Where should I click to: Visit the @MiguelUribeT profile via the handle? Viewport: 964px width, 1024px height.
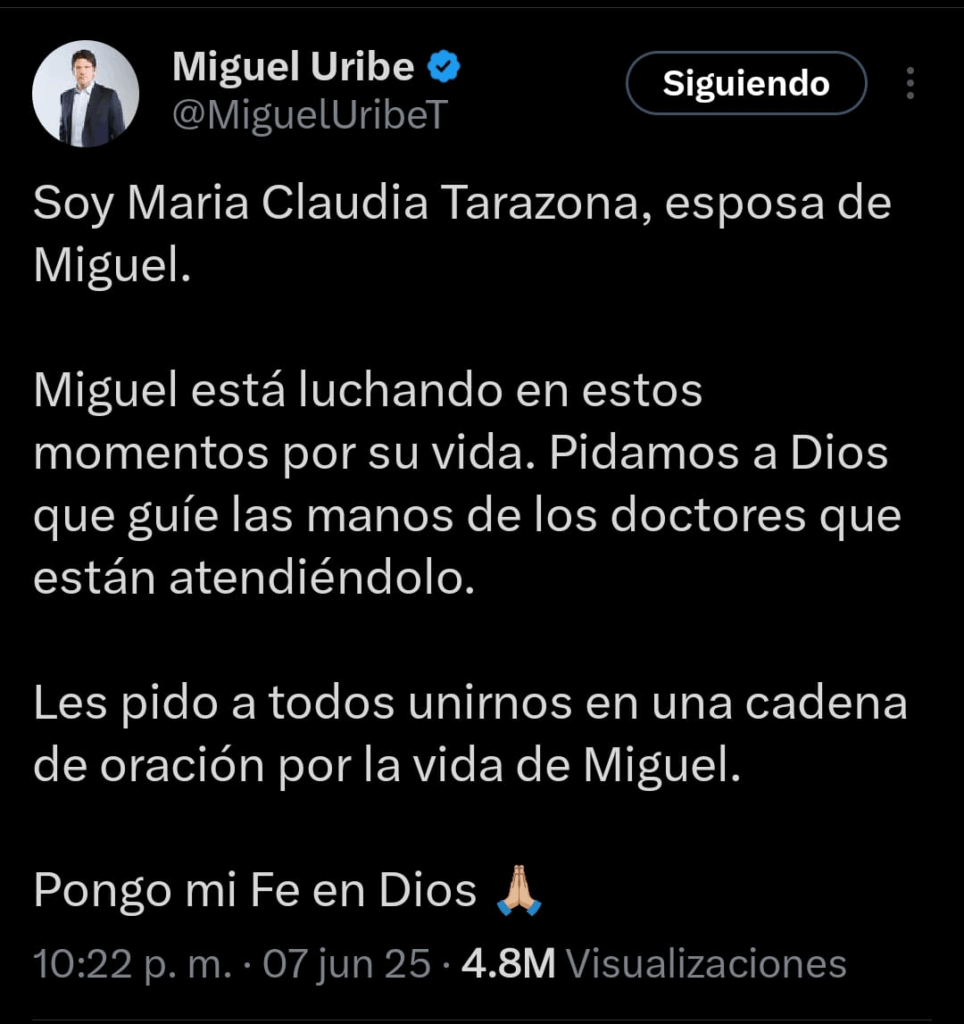(x=306, y=115)
